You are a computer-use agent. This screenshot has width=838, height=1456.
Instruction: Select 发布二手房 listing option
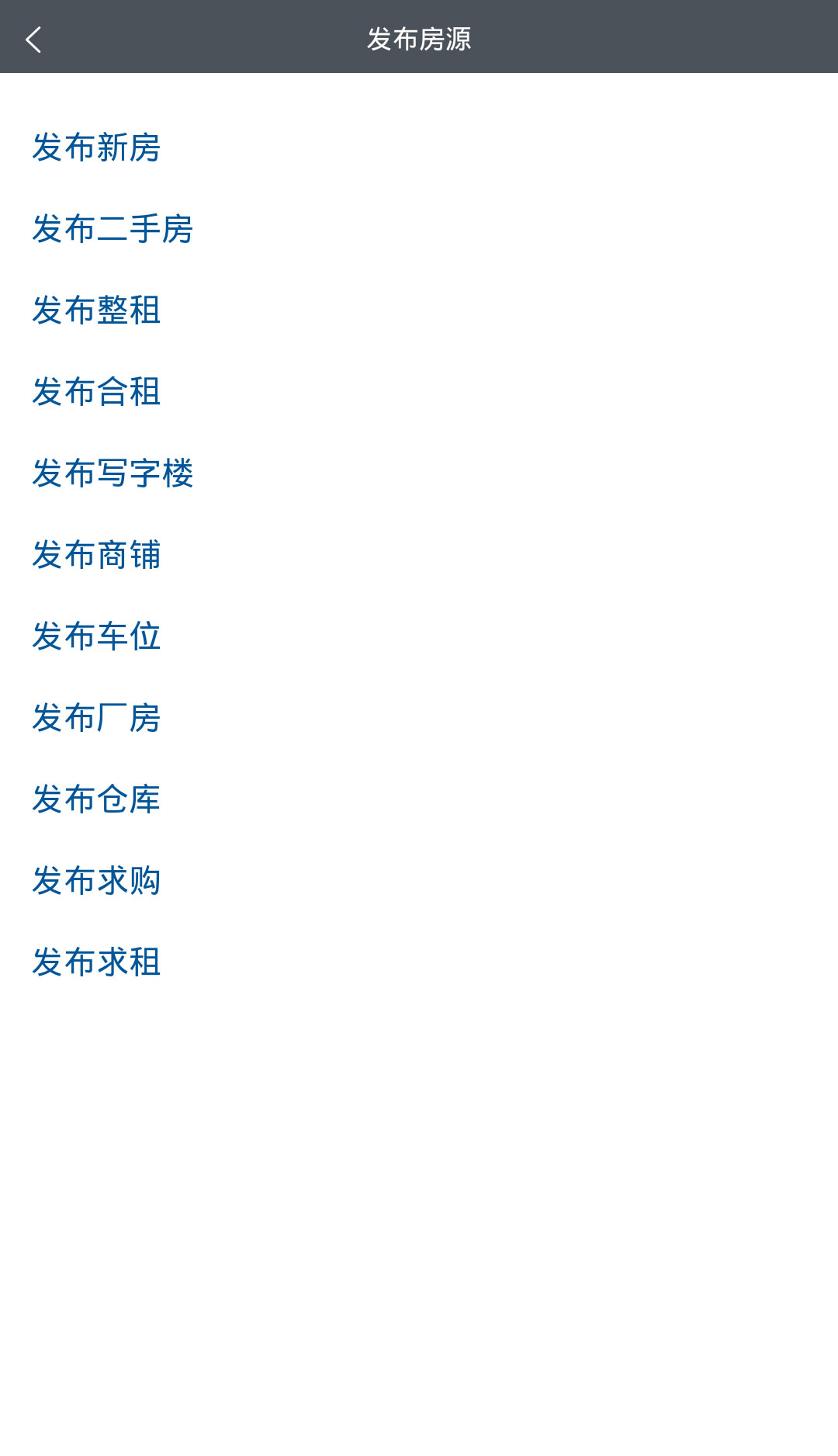pyautogui.click(x=113, y=229)
